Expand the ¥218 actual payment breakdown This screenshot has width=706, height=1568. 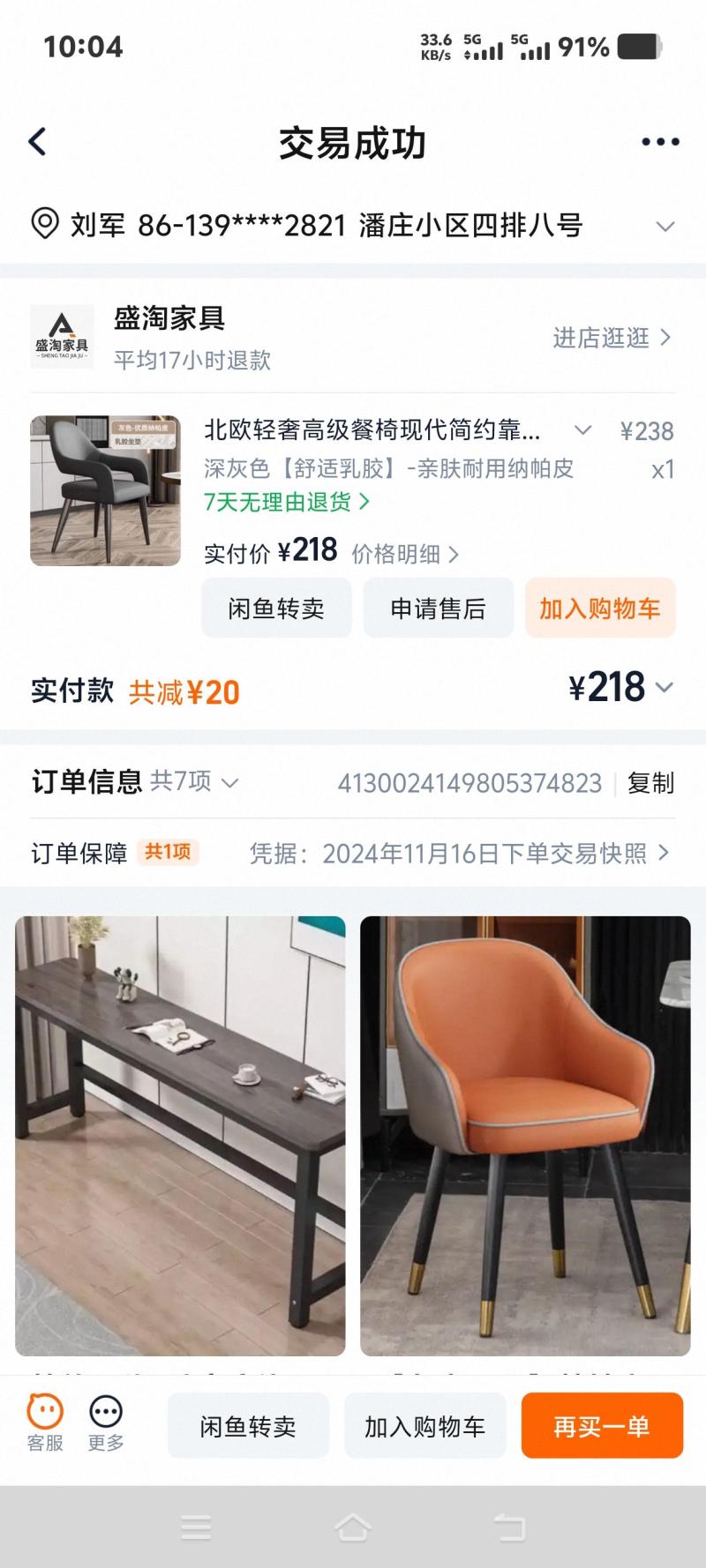tap(621, 688)
